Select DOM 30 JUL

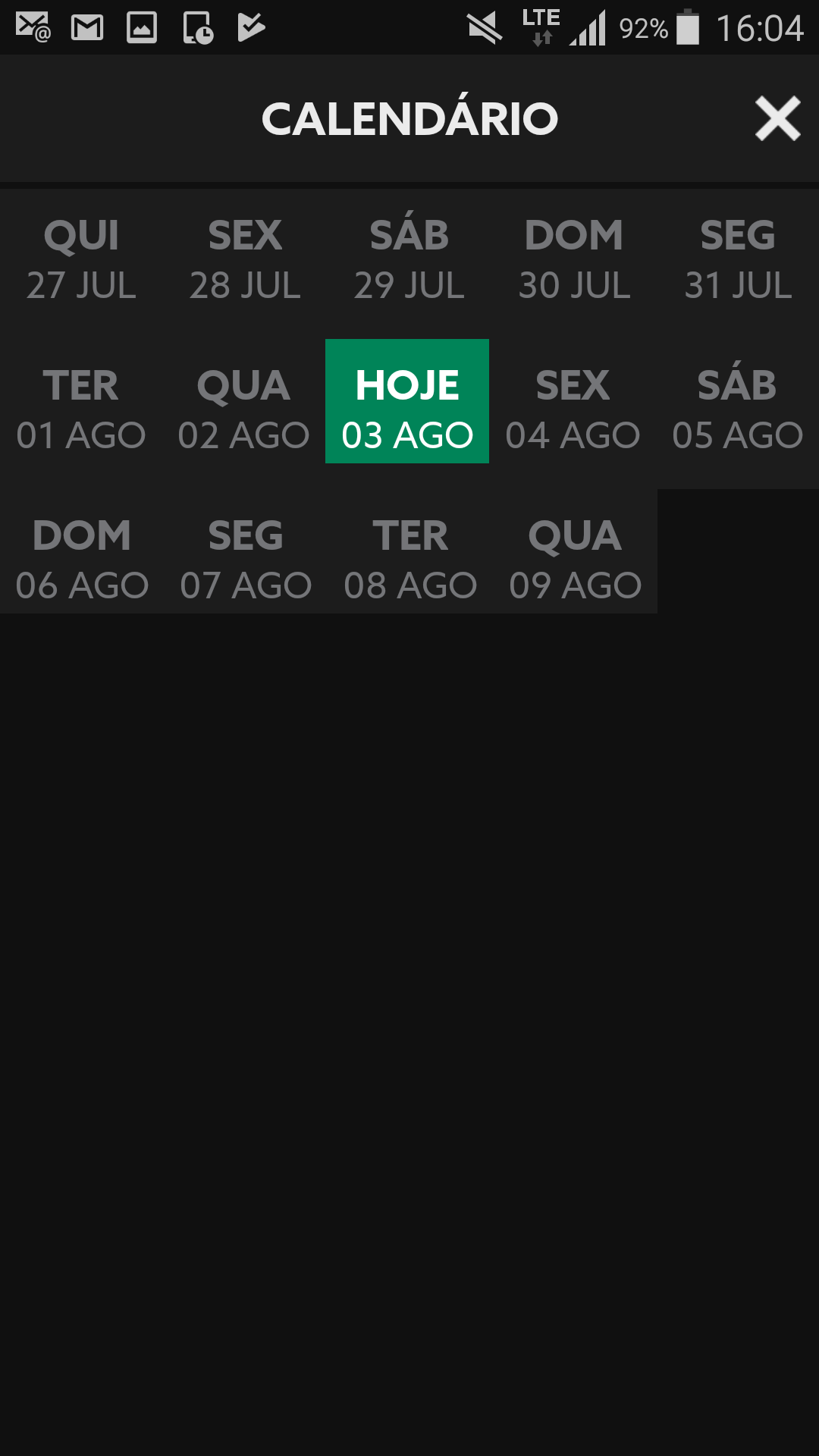pos(574,259)
